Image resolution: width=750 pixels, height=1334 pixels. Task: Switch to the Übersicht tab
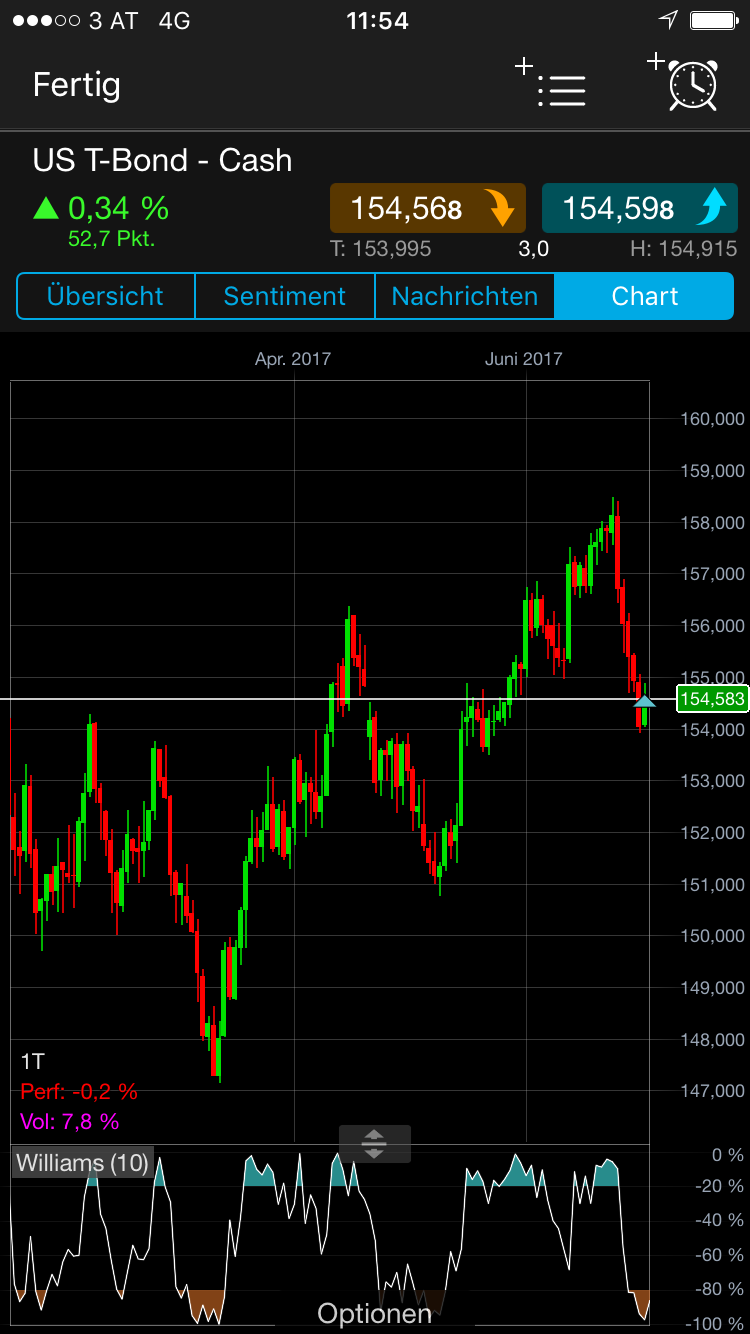[x=104, y=296]
